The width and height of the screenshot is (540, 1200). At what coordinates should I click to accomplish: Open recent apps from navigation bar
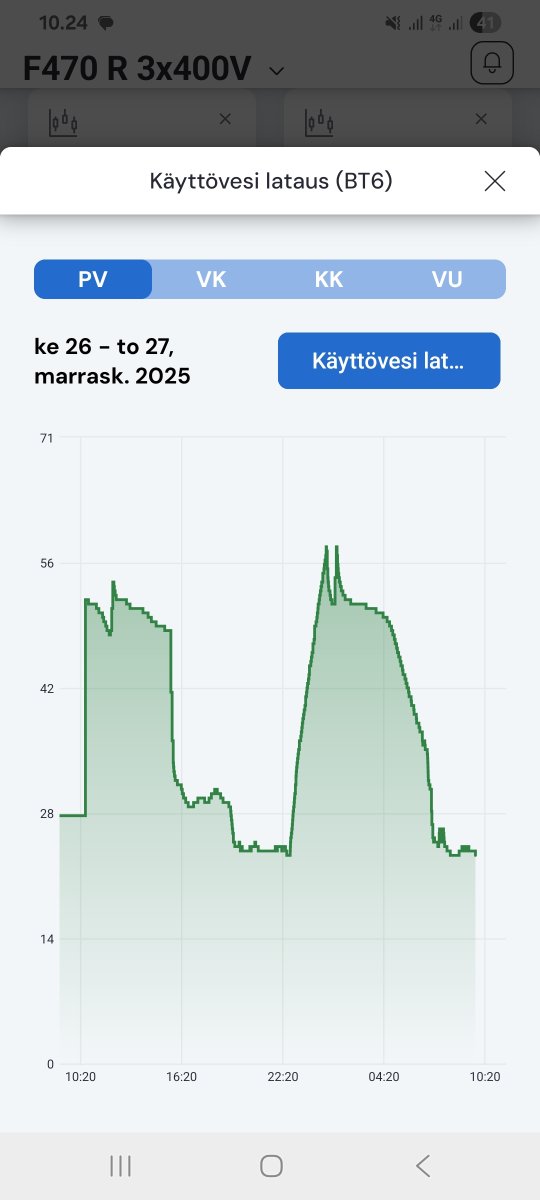point(120,1165)
